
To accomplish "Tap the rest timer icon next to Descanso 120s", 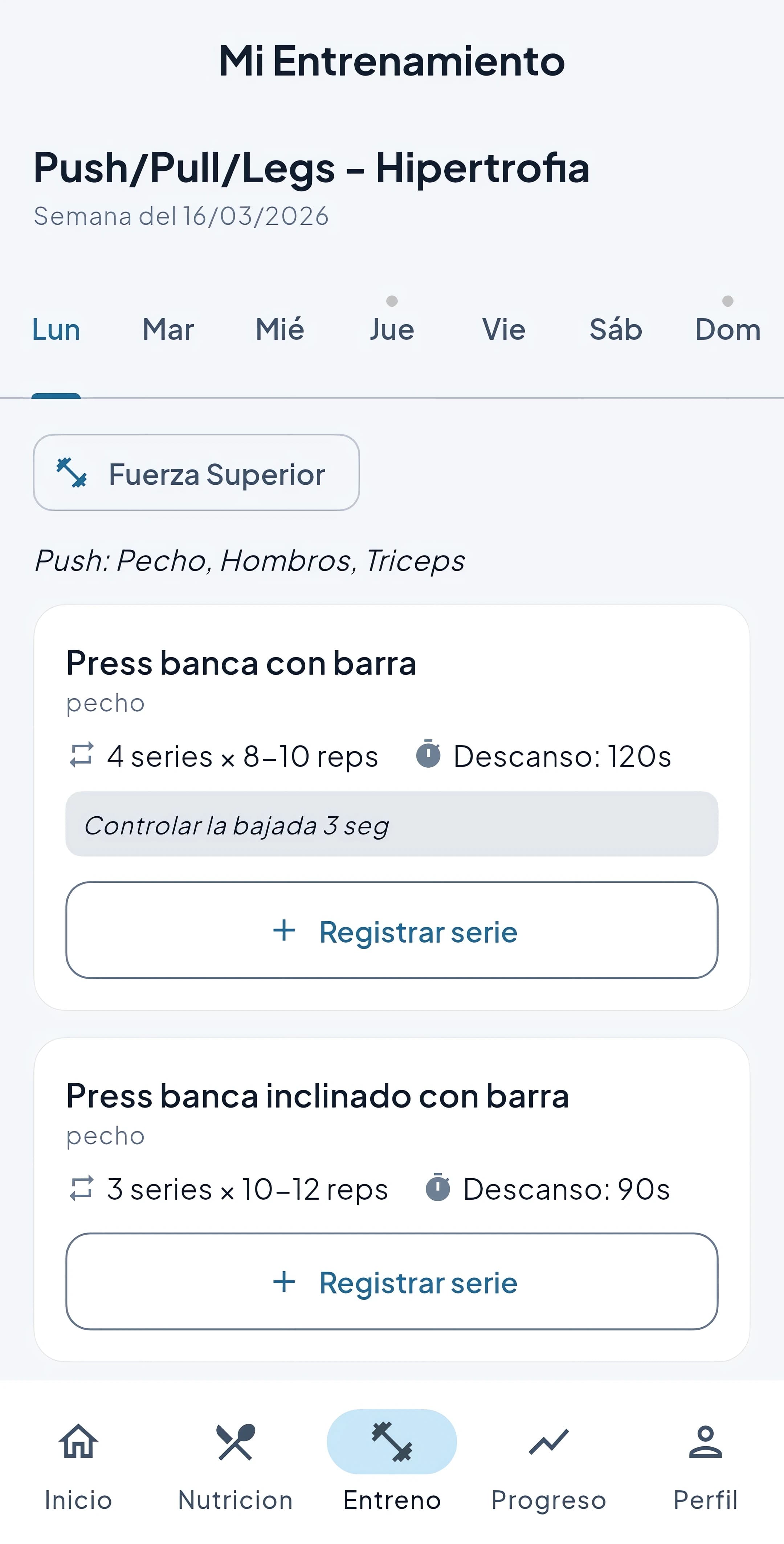I will pos(429,756).
